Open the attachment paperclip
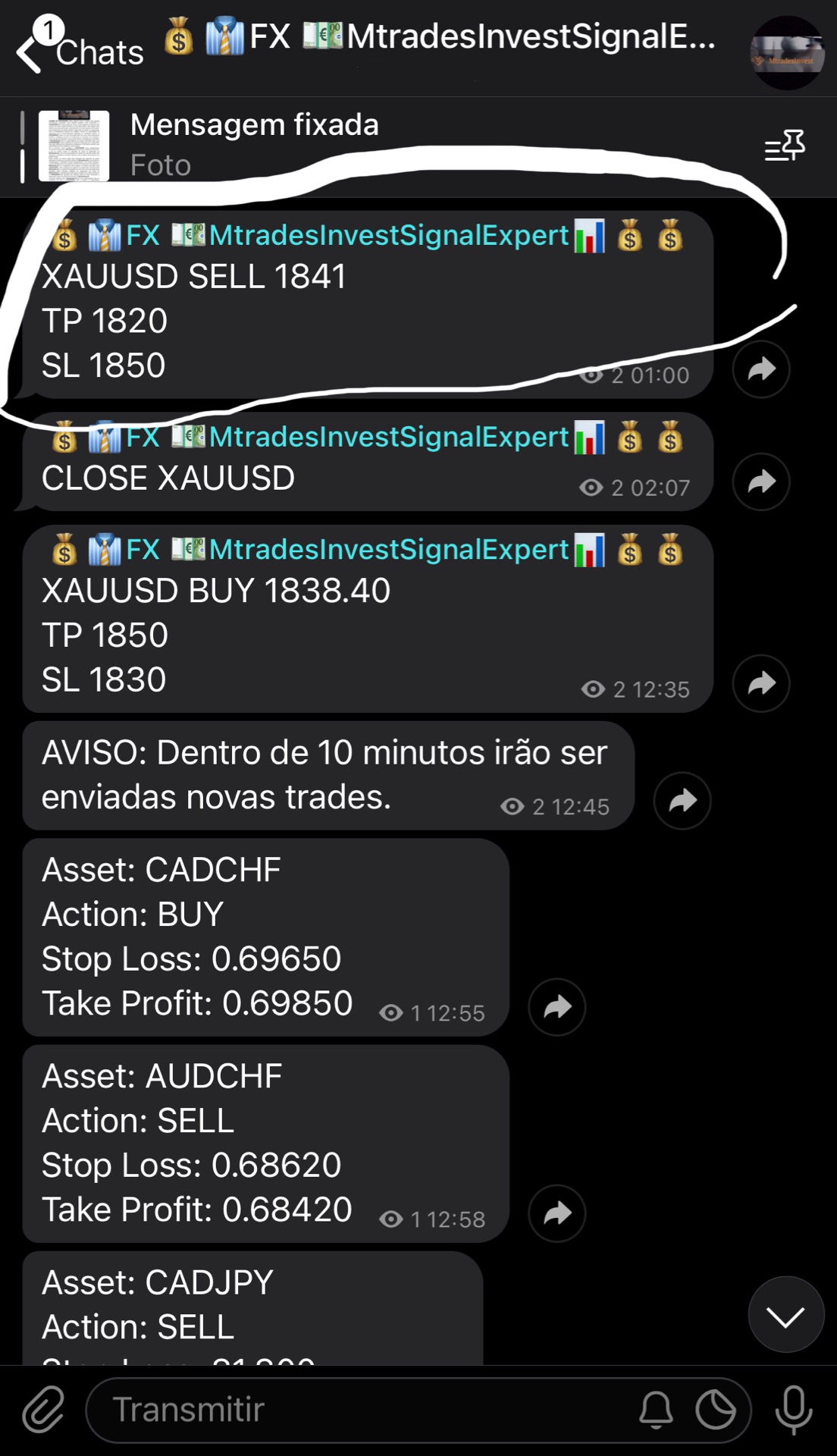 click(x=43, y=1410)
